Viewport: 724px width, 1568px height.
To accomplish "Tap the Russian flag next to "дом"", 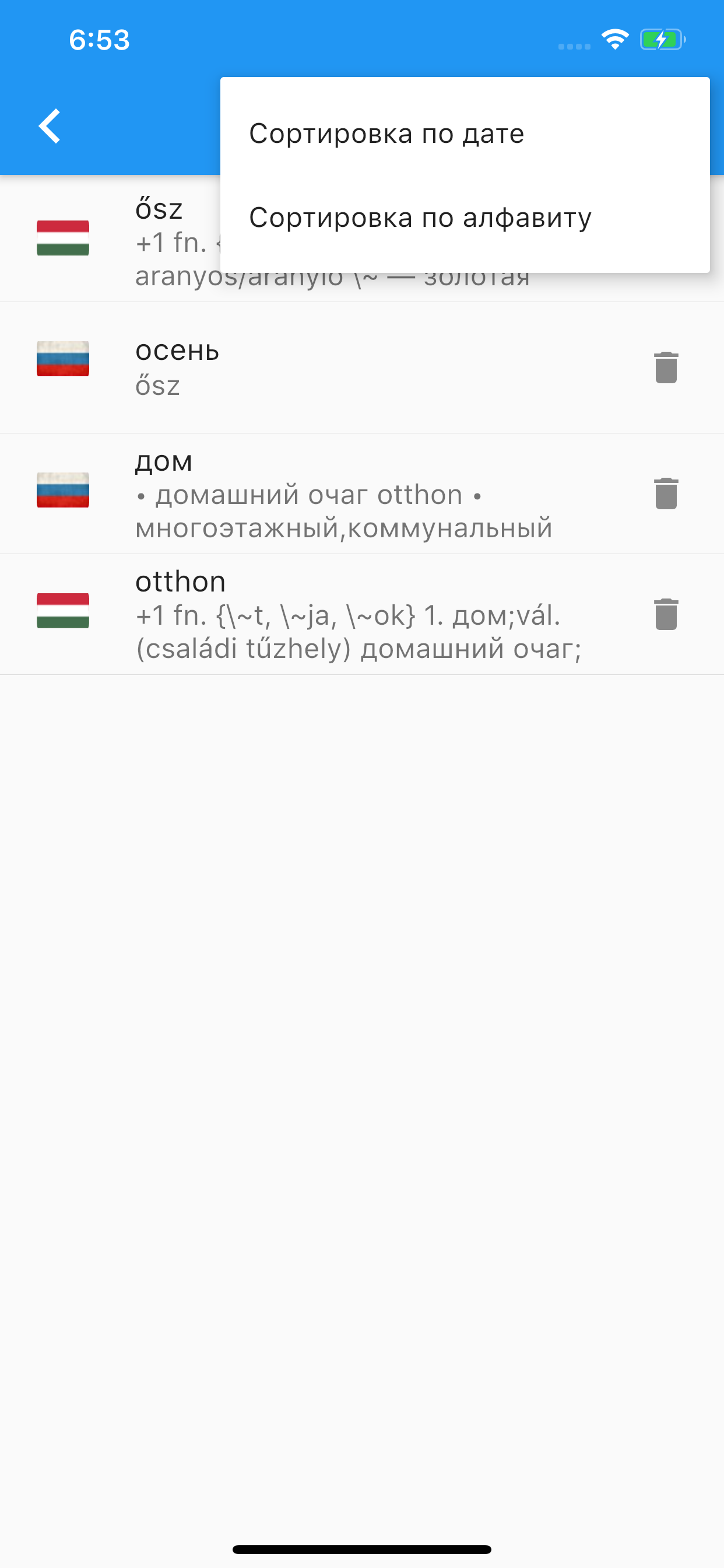I will 63,487.
